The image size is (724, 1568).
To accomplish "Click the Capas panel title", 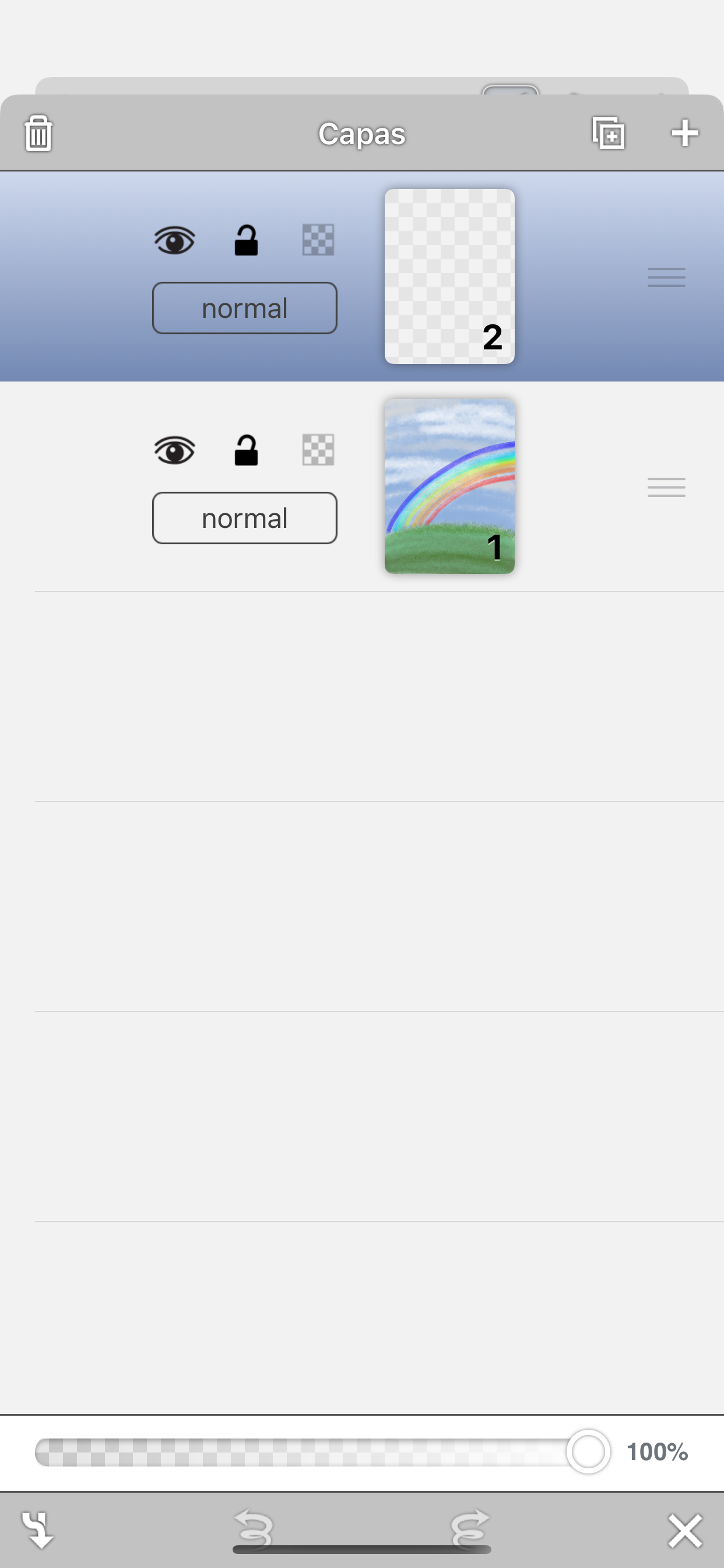I will point(362,134).
